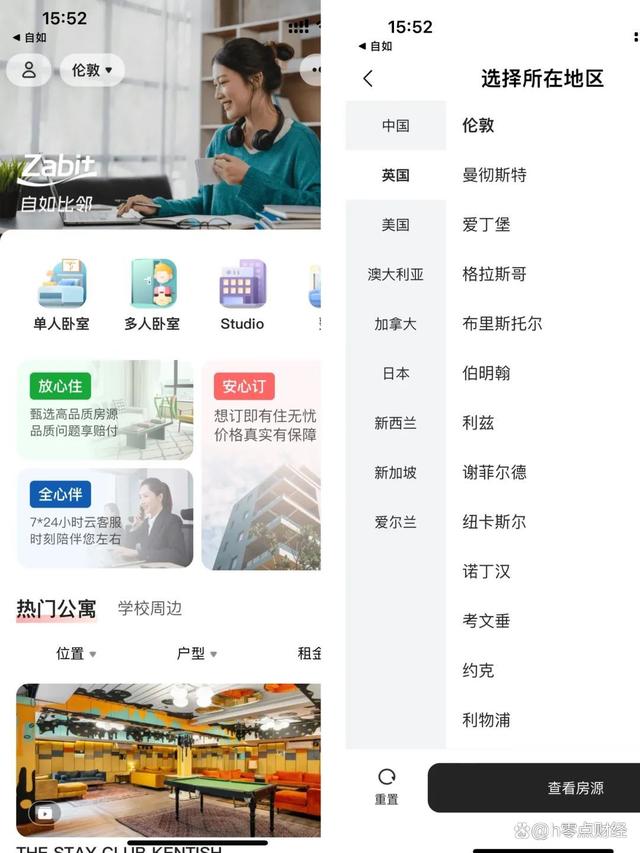Expand the 户型 filter

click(x=196, y=653)
